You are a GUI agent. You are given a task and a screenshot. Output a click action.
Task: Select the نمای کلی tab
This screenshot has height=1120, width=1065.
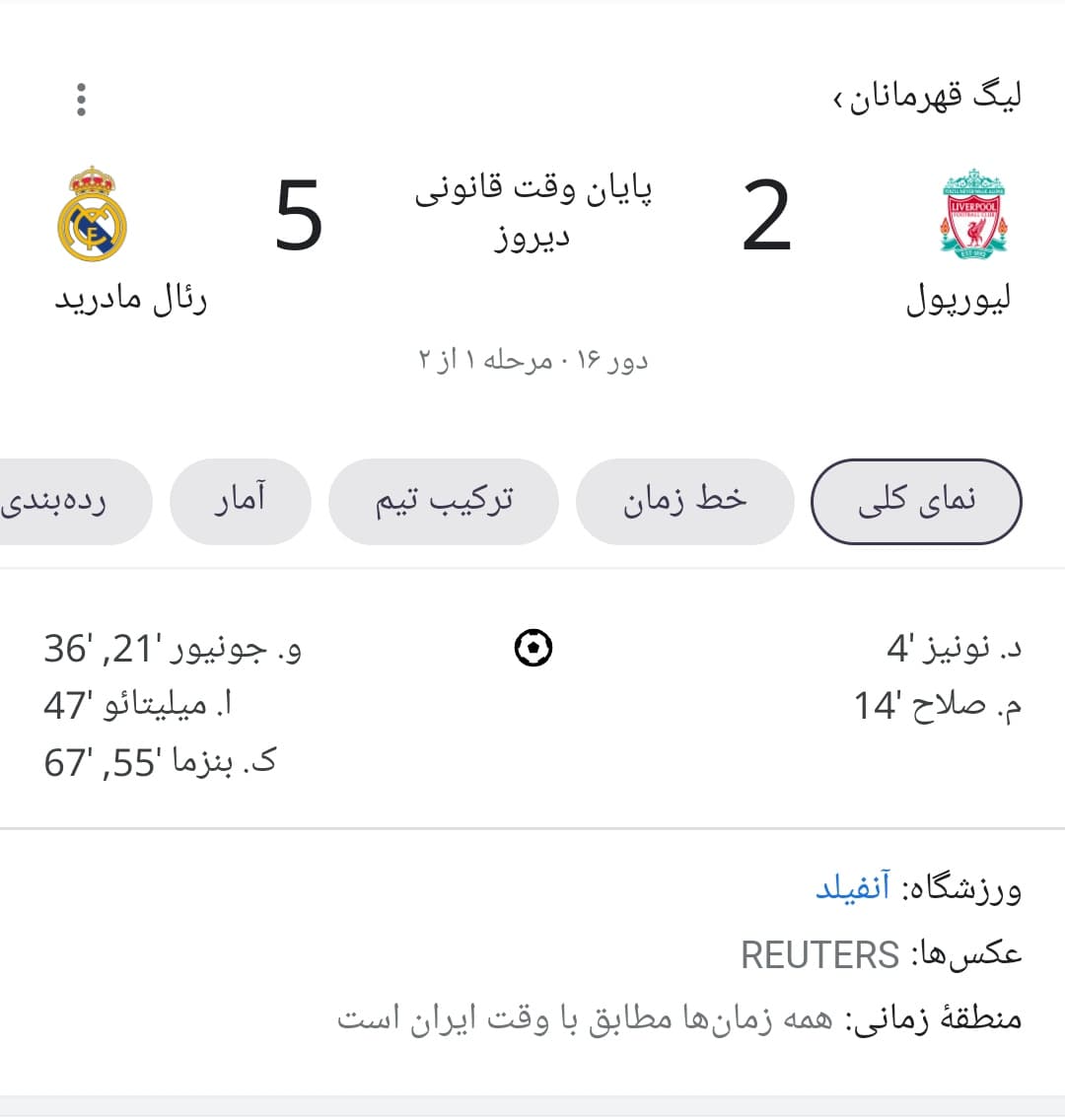pos(915,501)
